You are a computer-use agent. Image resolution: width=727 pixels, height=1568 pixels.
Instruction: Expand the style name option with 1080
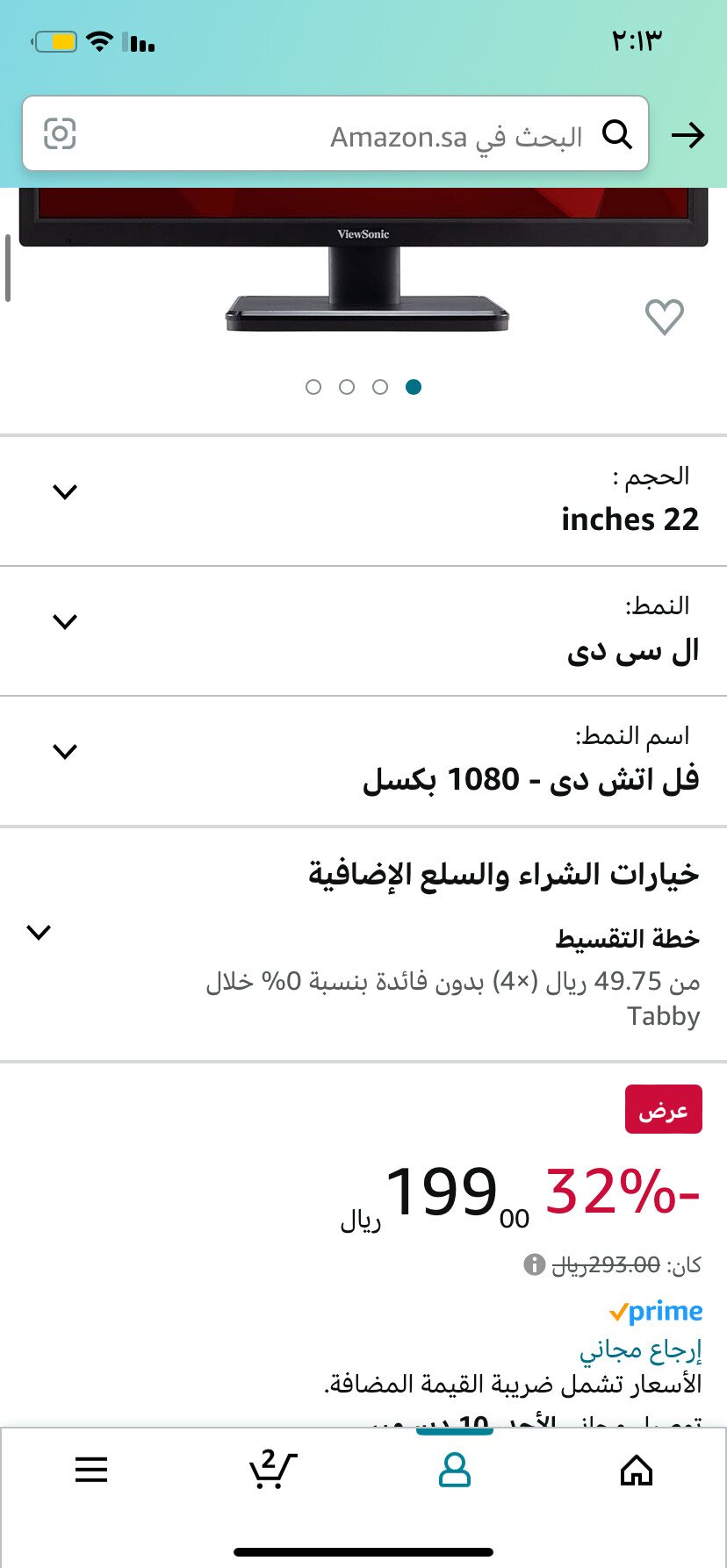pyautogui.click(x=363, y=761)
